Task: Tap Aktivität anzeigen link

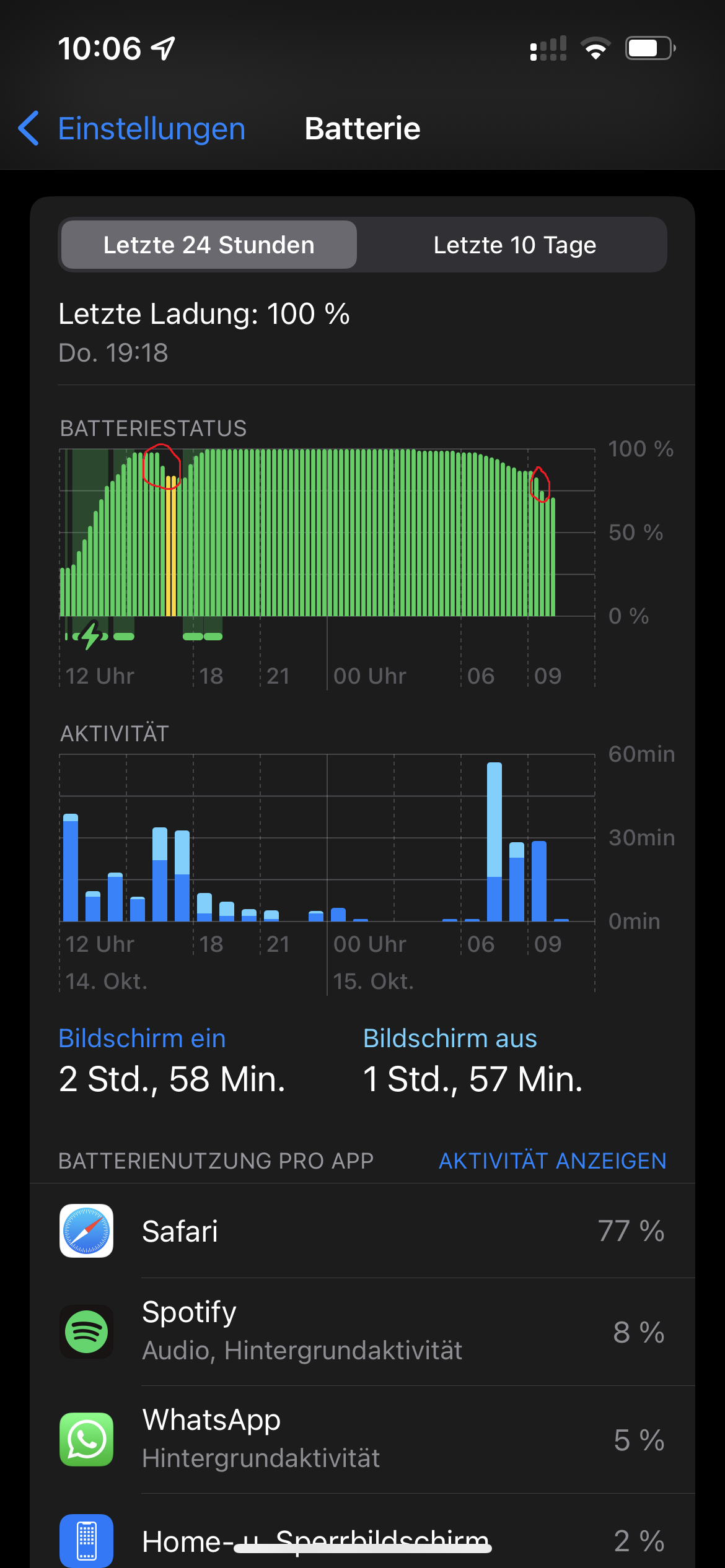Action: 552,1161
